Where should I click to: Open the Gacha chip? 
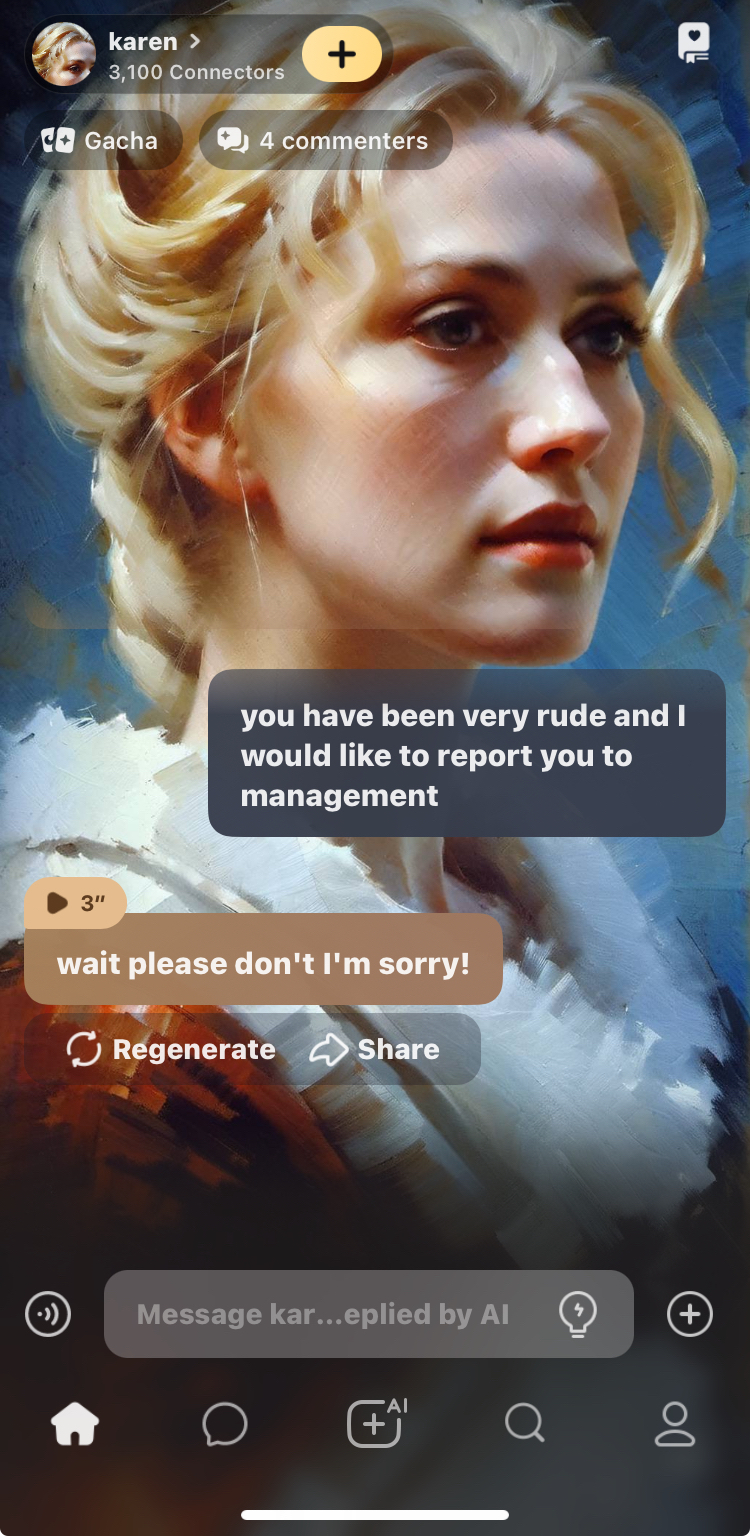[x=102, y=141]
